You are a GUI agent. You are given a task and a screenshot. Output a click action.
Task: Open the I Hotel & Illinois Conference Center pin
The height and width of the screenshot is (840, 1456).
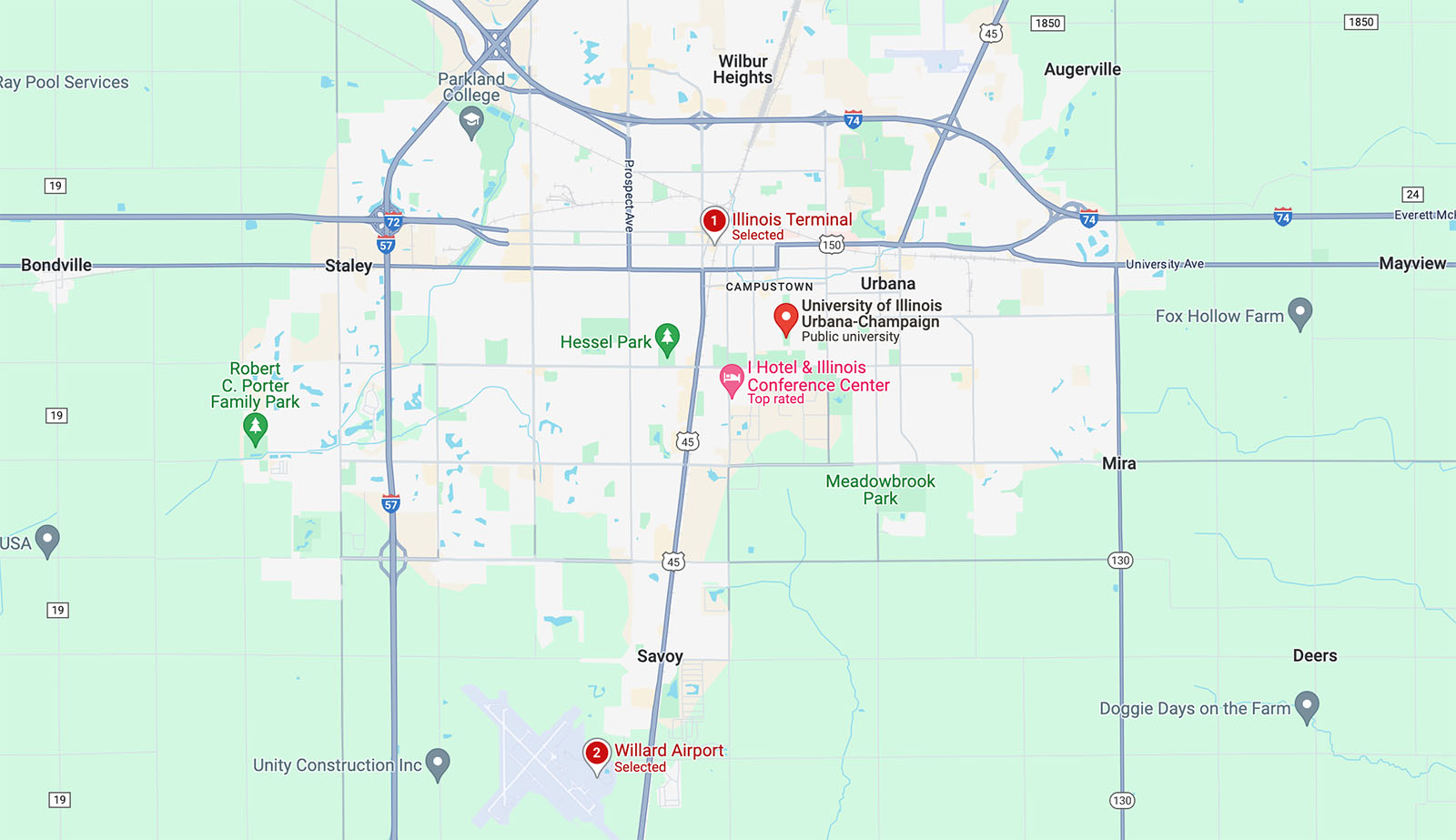pyautogui.click(x=732, y=379)
